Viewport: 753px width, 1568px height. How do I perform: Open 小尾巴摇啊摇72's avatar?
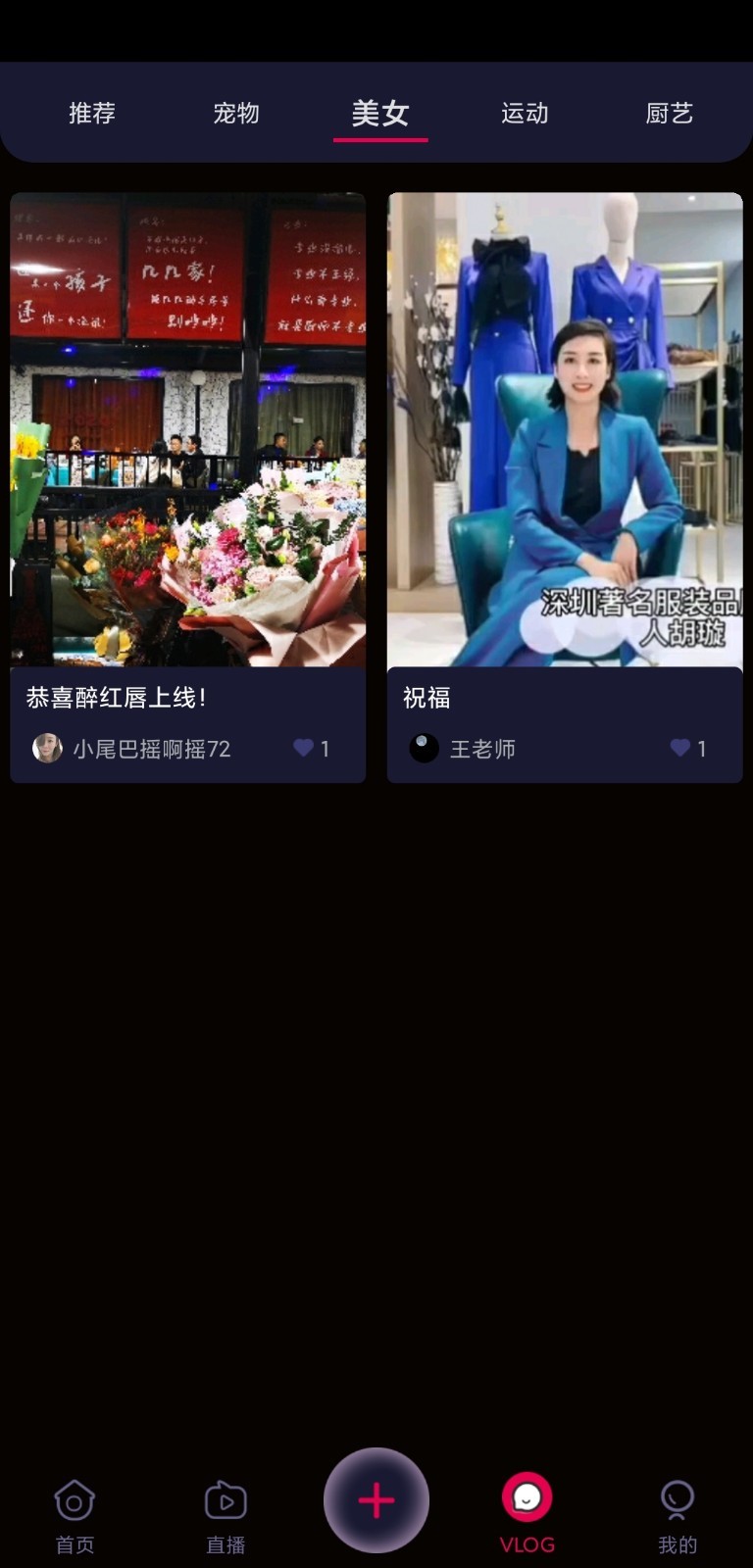[46, 749]
